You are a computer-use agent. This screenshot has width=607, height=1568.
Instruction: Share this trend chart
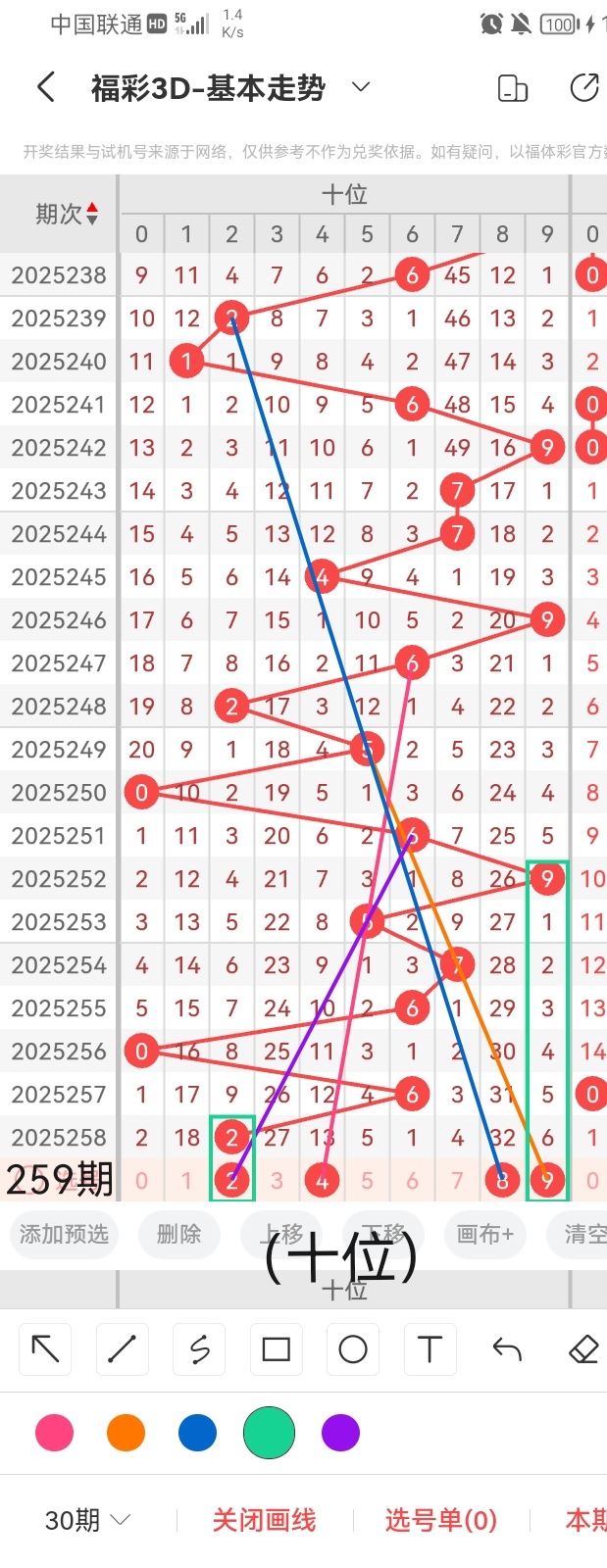point(584,88)
